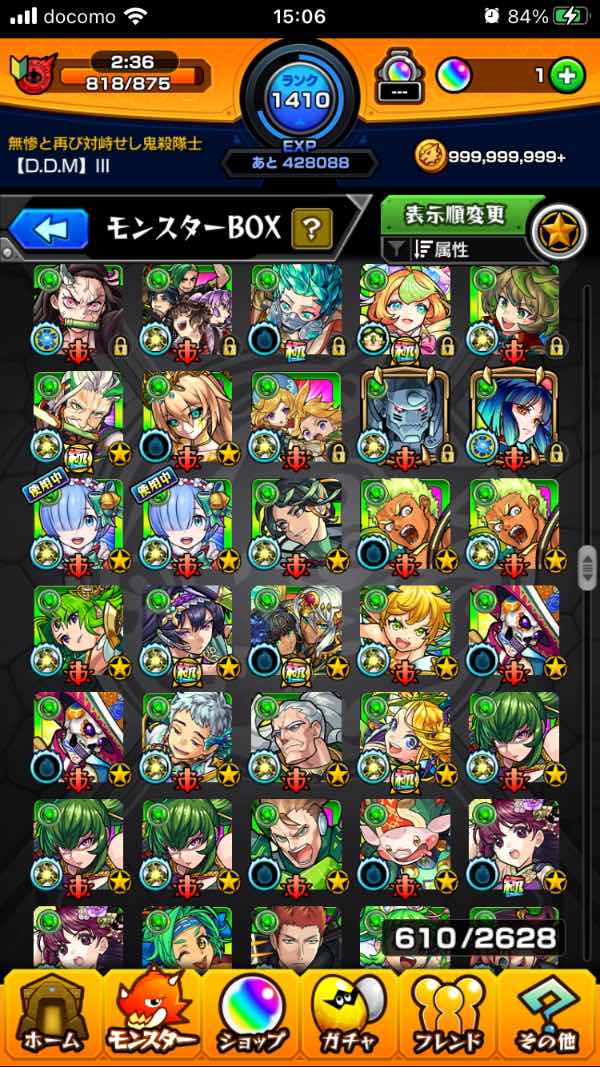
Task: Tap 表示順変更 to change the sort order
Action: (455, 215)
